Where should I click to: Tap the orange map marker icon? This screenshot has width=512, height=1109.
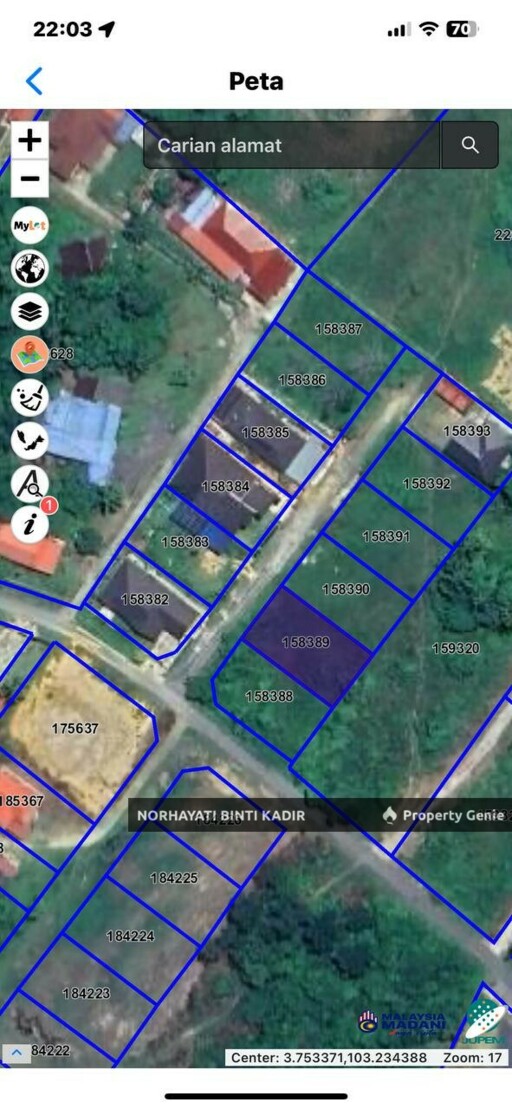pyautogui.click(x=30, y=354)
